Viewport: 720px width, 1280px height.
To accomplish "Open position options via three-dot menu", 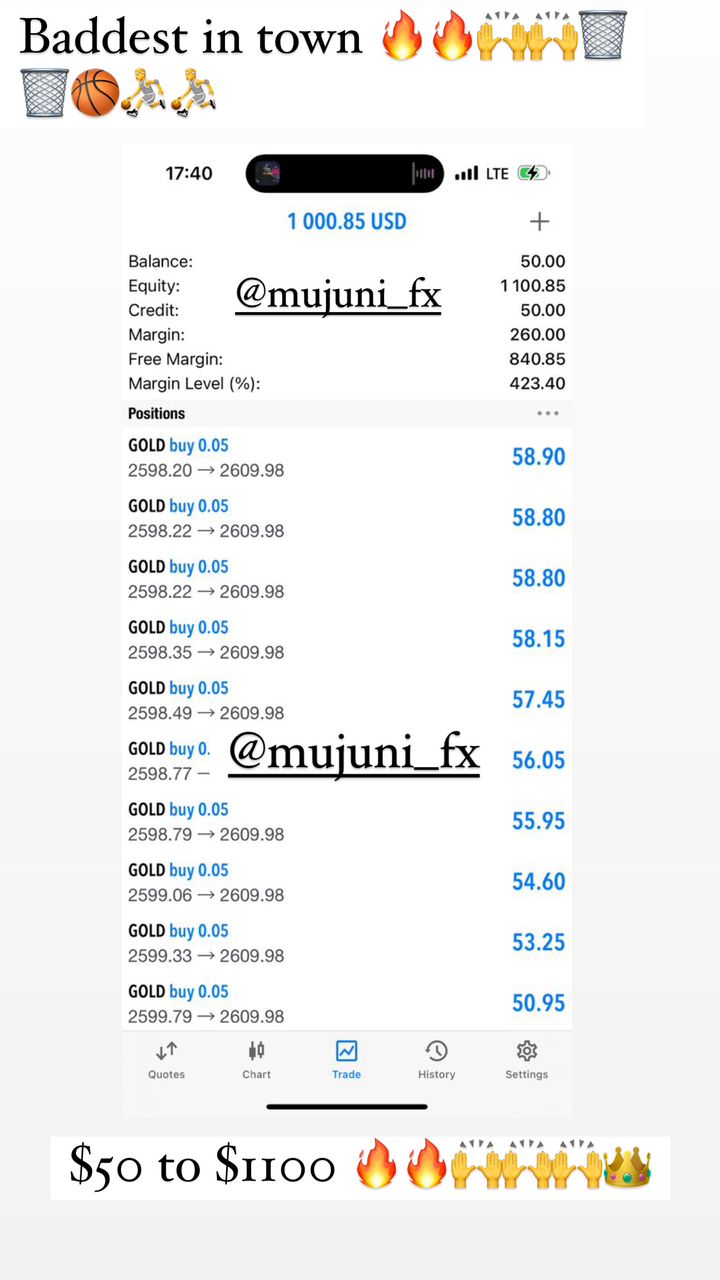I will pyautogui.click(x=548, y=413).
